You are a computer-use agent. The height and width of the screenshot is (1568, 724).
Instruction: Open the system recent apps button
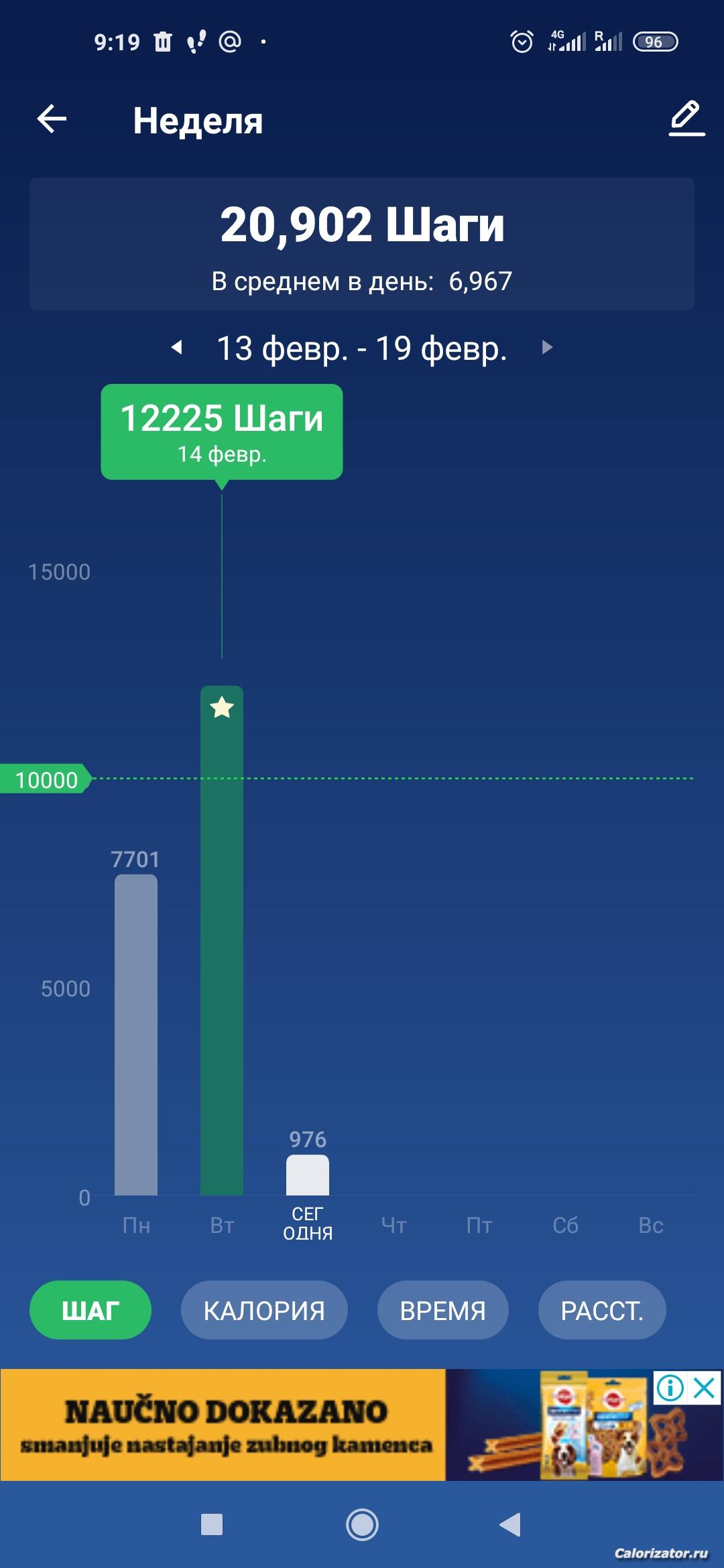point(212,1524)
